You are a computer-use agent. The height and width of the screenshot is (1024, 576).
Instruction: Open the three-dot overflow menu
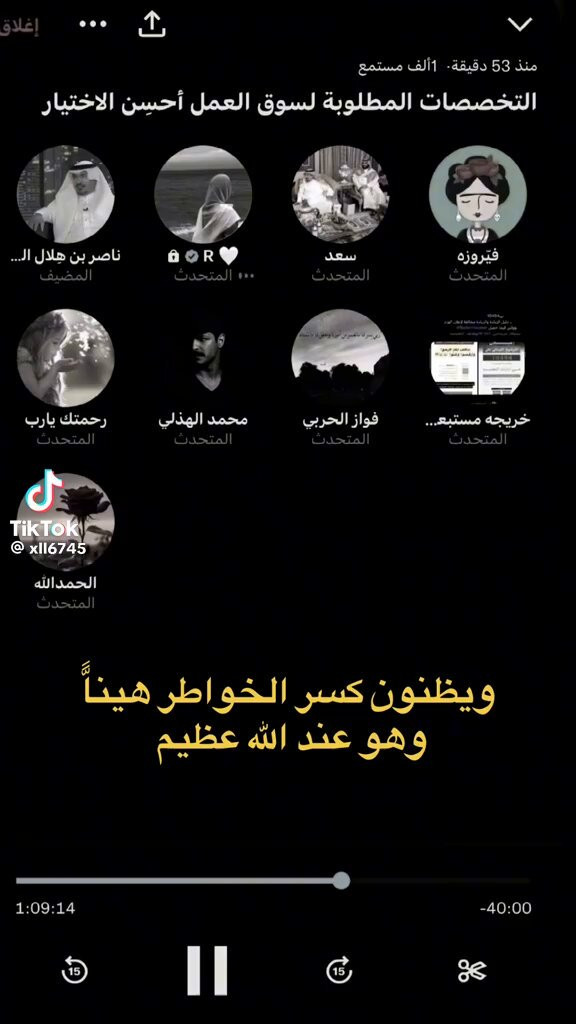pos(93,24)
